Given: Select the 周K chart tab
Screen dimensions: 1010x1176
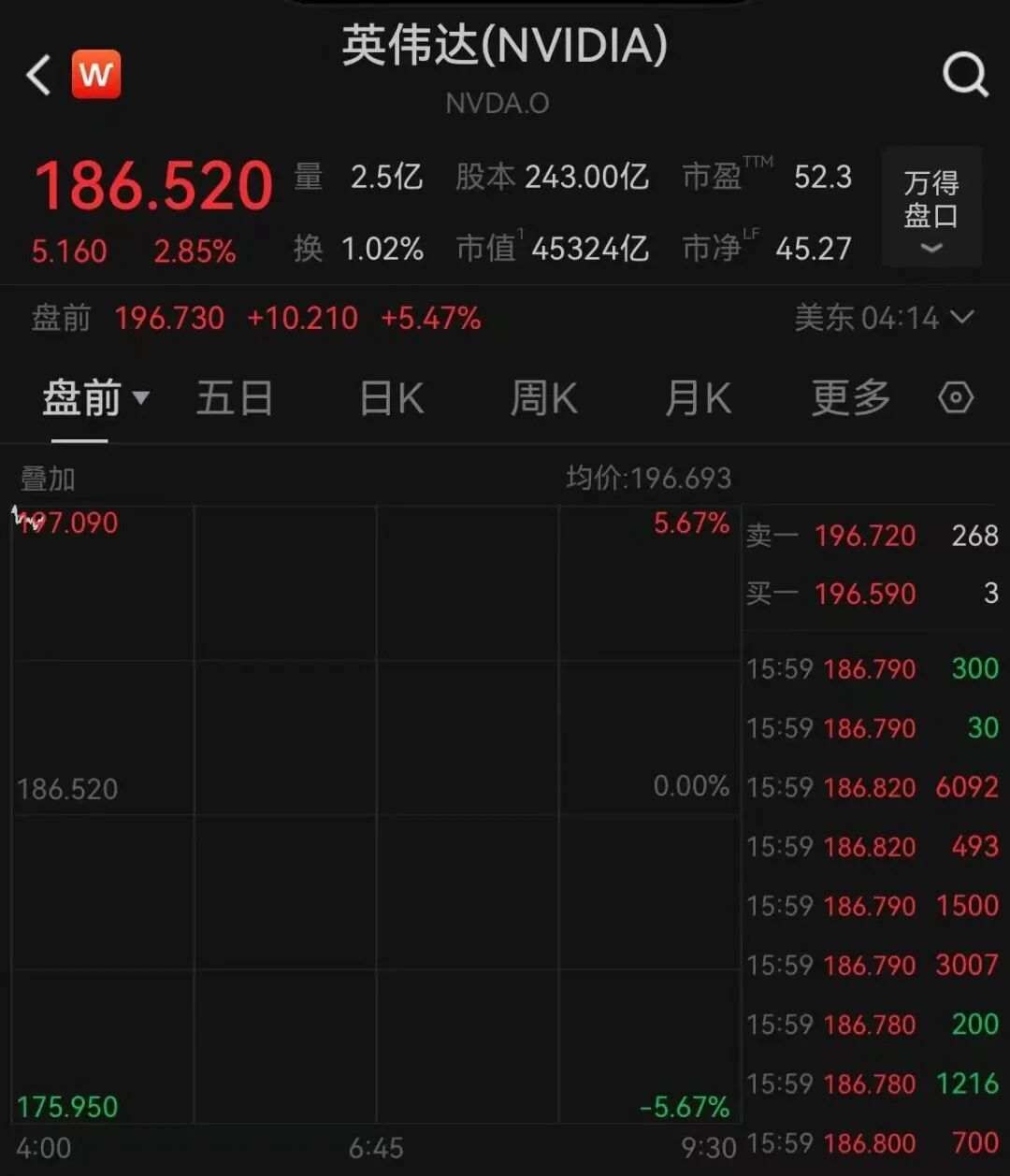Looking at the screenshot, I should [543, 399].
